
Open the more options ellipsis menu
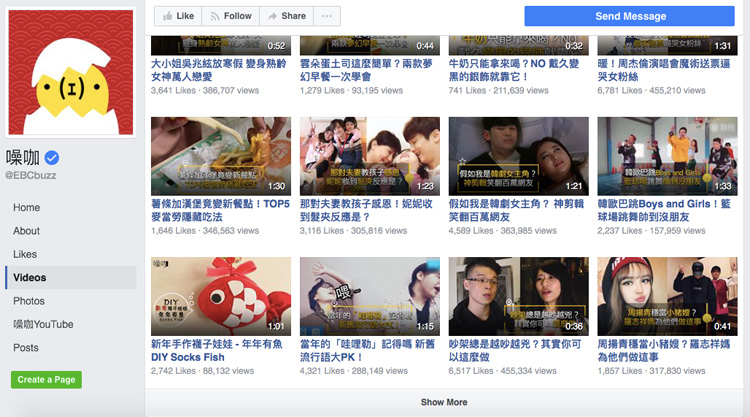click(x=328, y=16)
